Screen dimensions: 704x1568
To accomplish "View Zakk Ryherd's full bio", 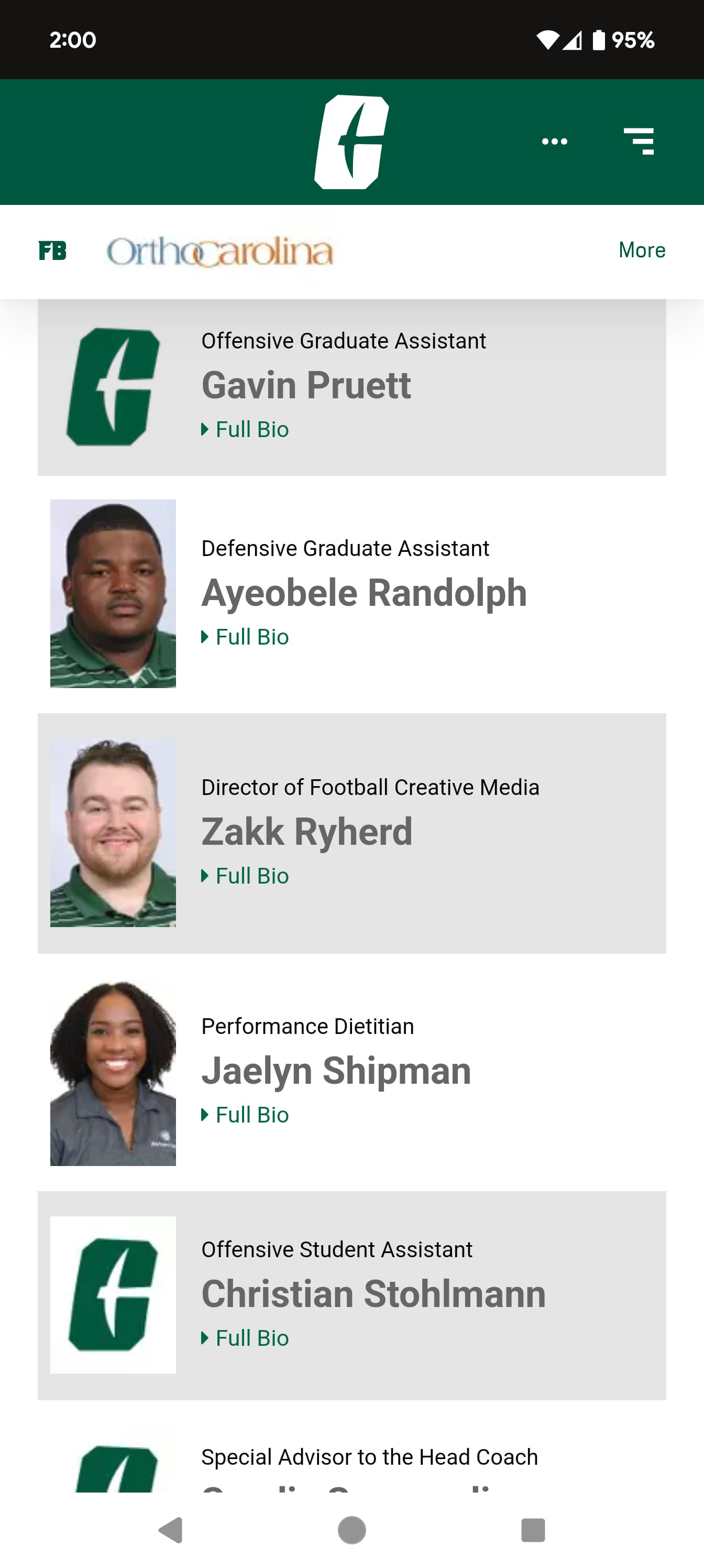I will pyautogui.click(x=245, y=876).
